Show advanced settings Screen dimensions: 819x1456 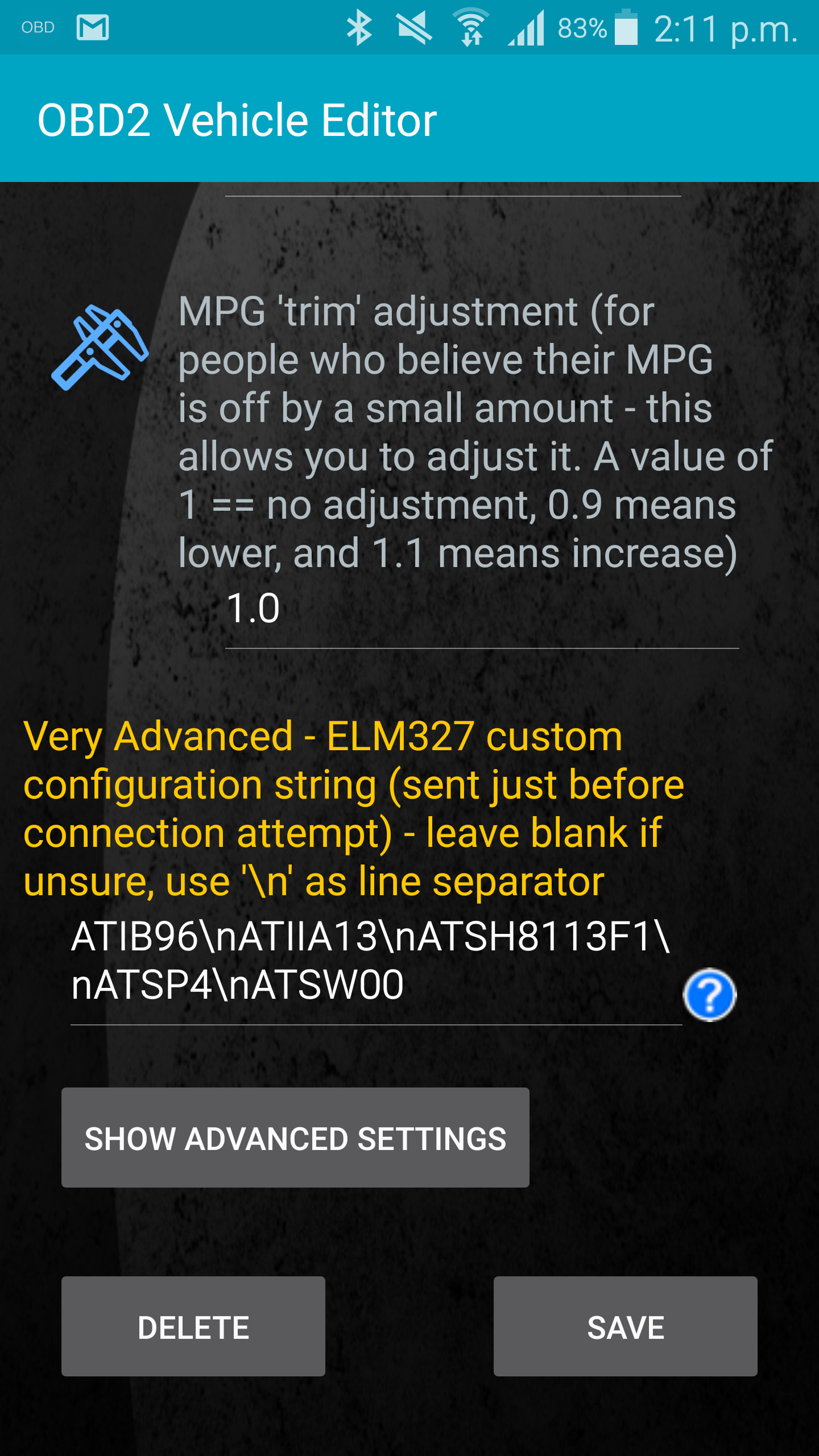click(x=295, y=1137)
